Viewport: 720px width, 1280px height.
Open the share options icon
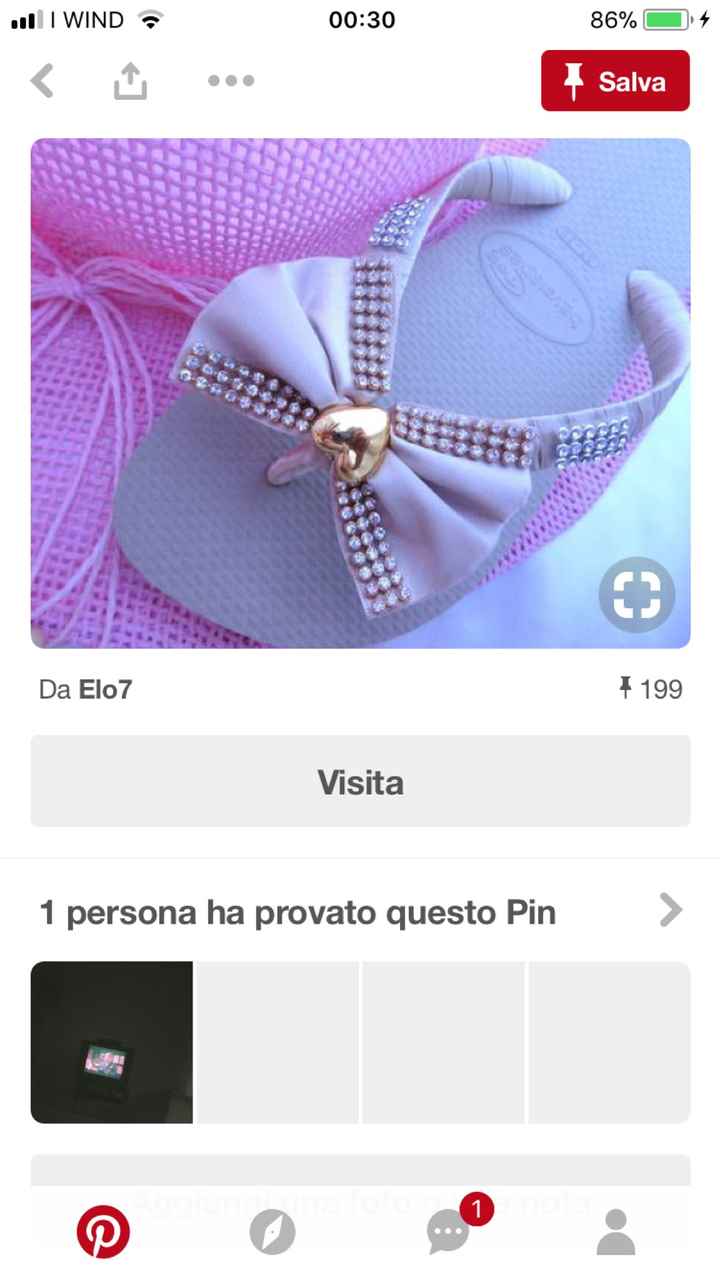(130, 80)
